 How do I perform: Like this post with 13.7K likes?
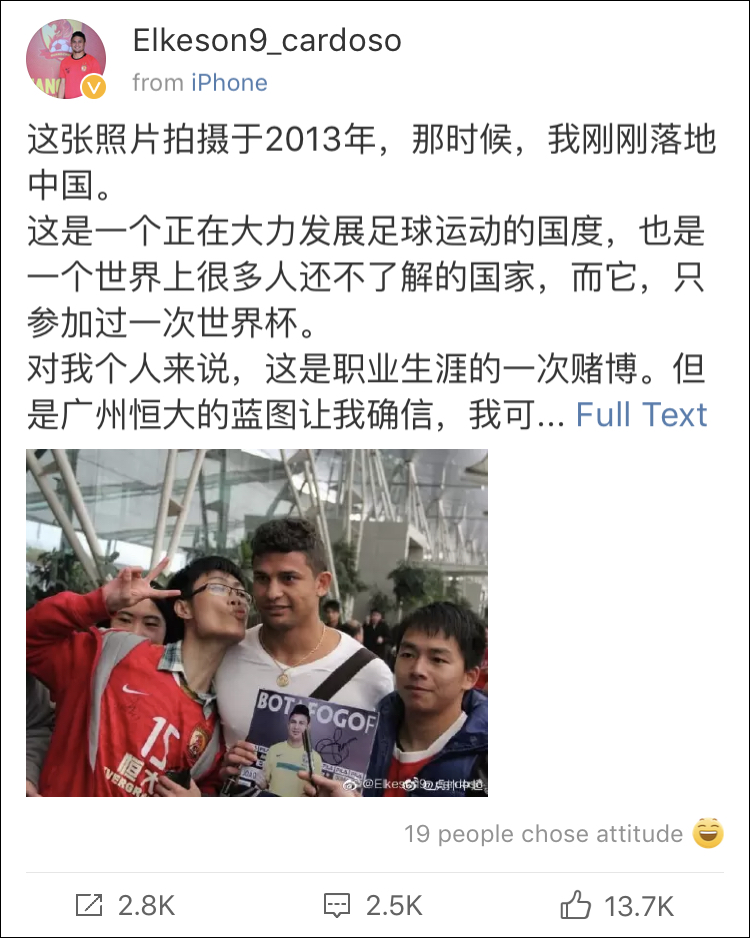click(x=617, y=906)
